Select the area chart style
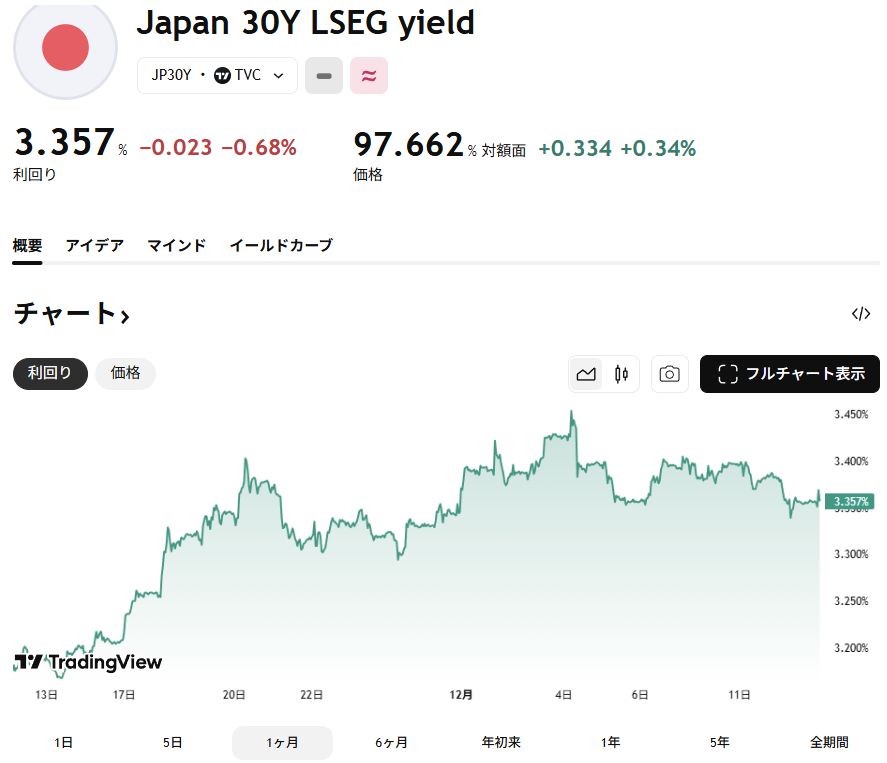The height and width of the screenshot is (763, 887). pos(586,374)
